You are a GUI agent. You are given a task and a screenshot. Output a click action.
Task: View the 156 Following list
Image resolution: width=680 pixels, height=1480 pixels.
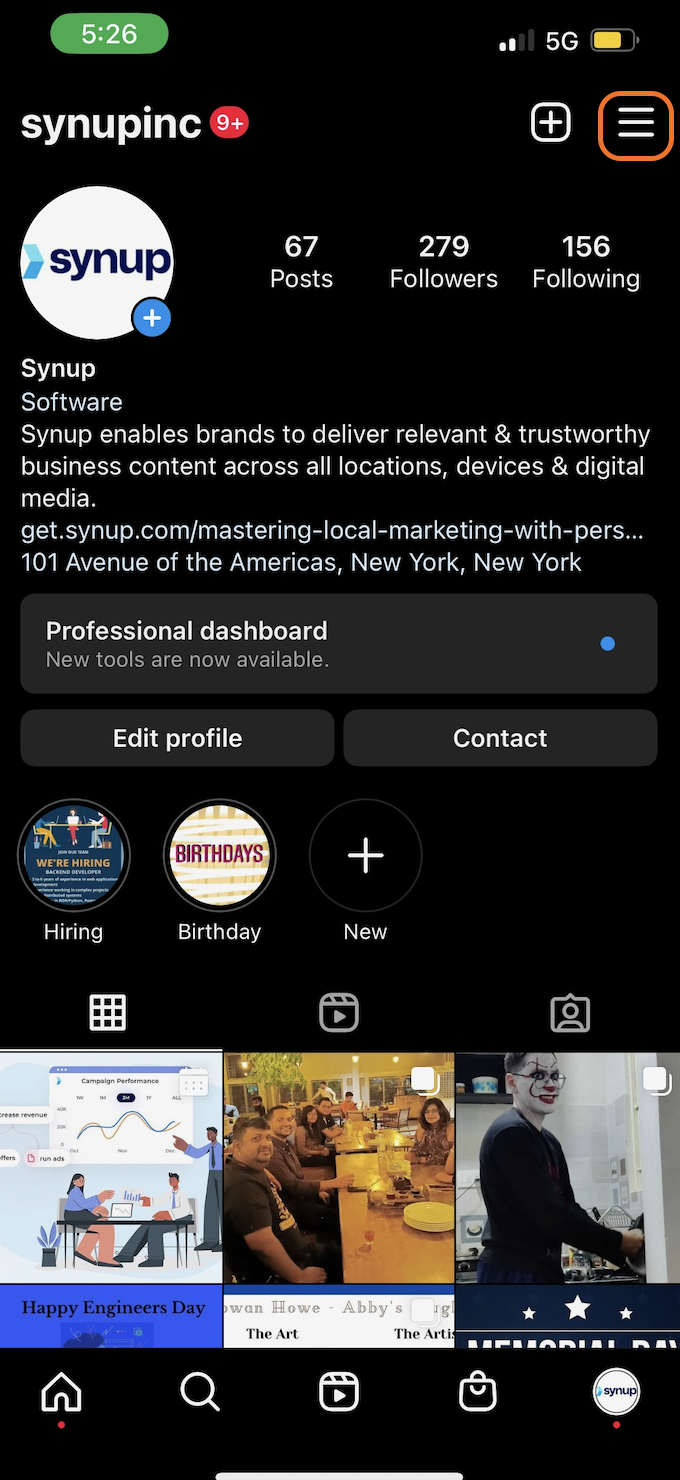[586, 261]
